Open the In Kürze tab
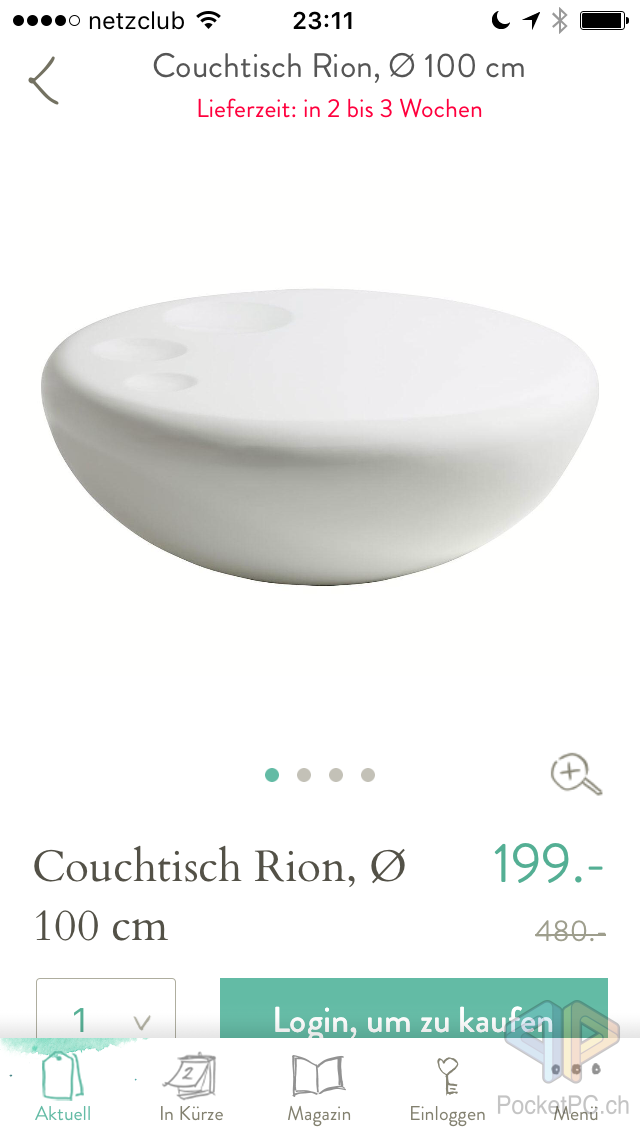This screenshot has height=1136, width=640. pyautogui.click(x=191, y=1088)
